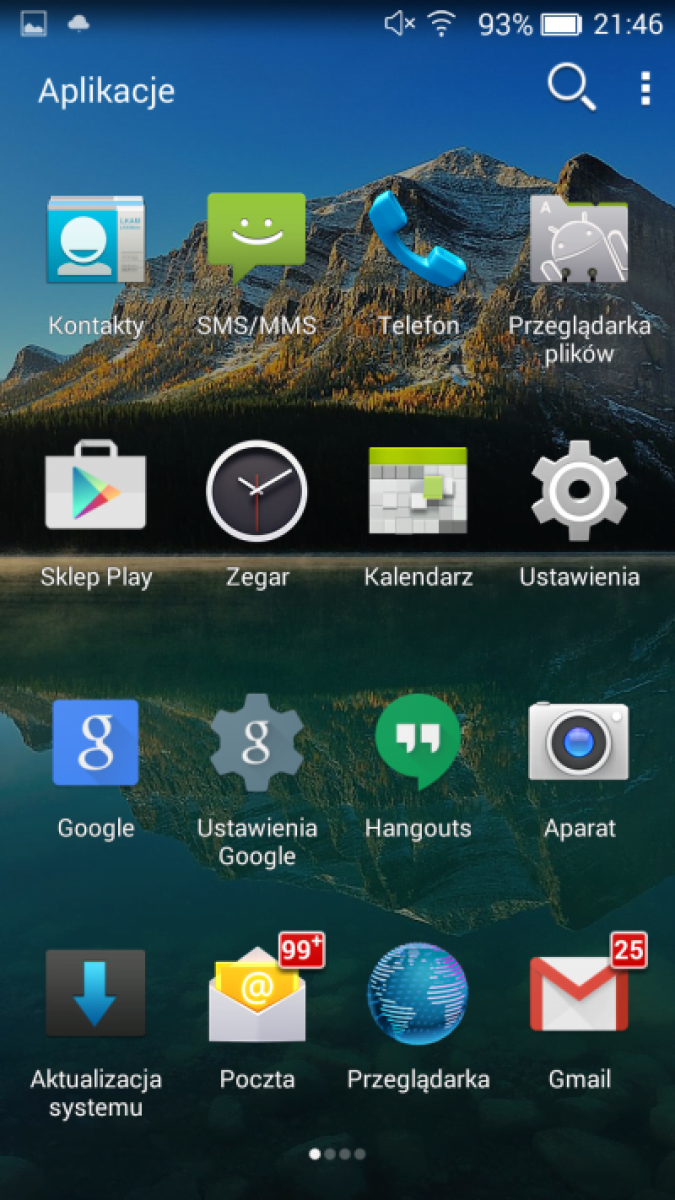
Task: Open Sklep Play store
Action: click(96, 491)
